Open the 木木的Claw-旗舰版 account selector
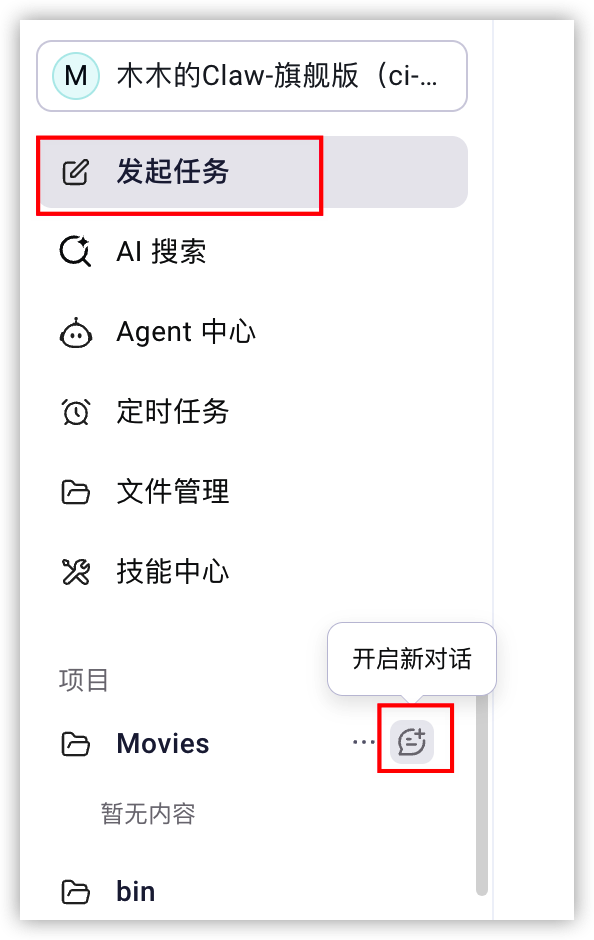594x940 pixels. [x=252, y=76]
